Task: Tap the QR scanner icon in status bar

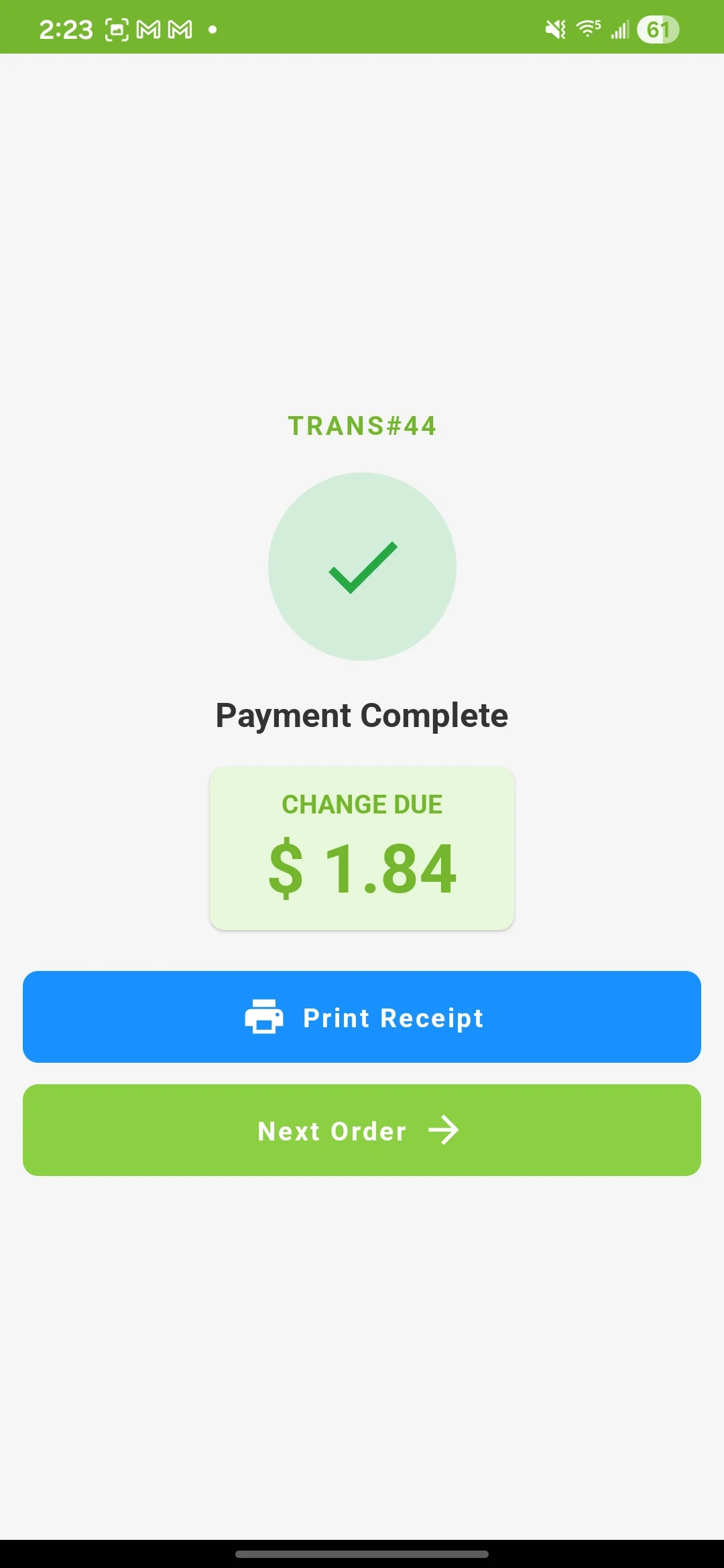Action: (x=117, y=27)
